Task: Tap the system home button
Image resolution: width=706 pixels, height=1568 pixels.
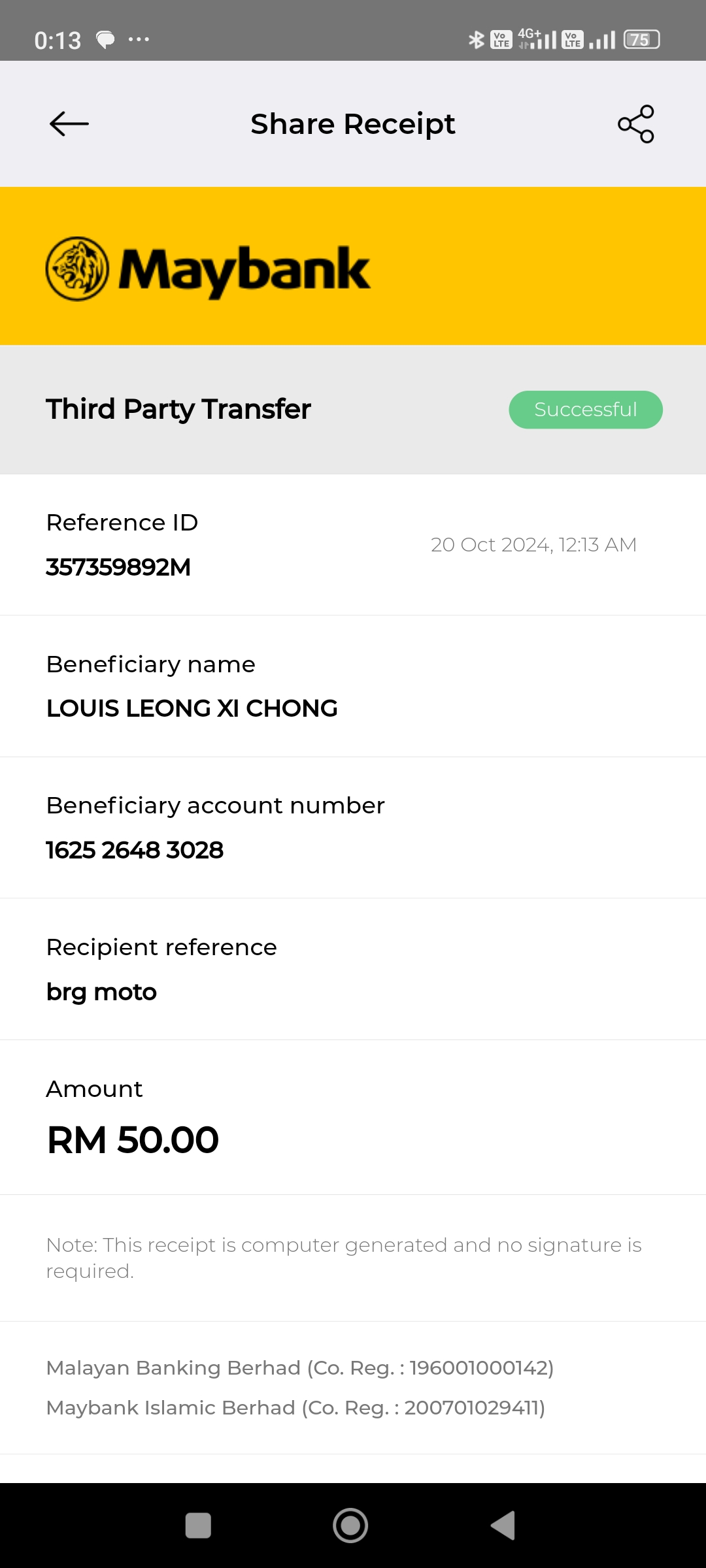Action: [x=350, y=1525]
